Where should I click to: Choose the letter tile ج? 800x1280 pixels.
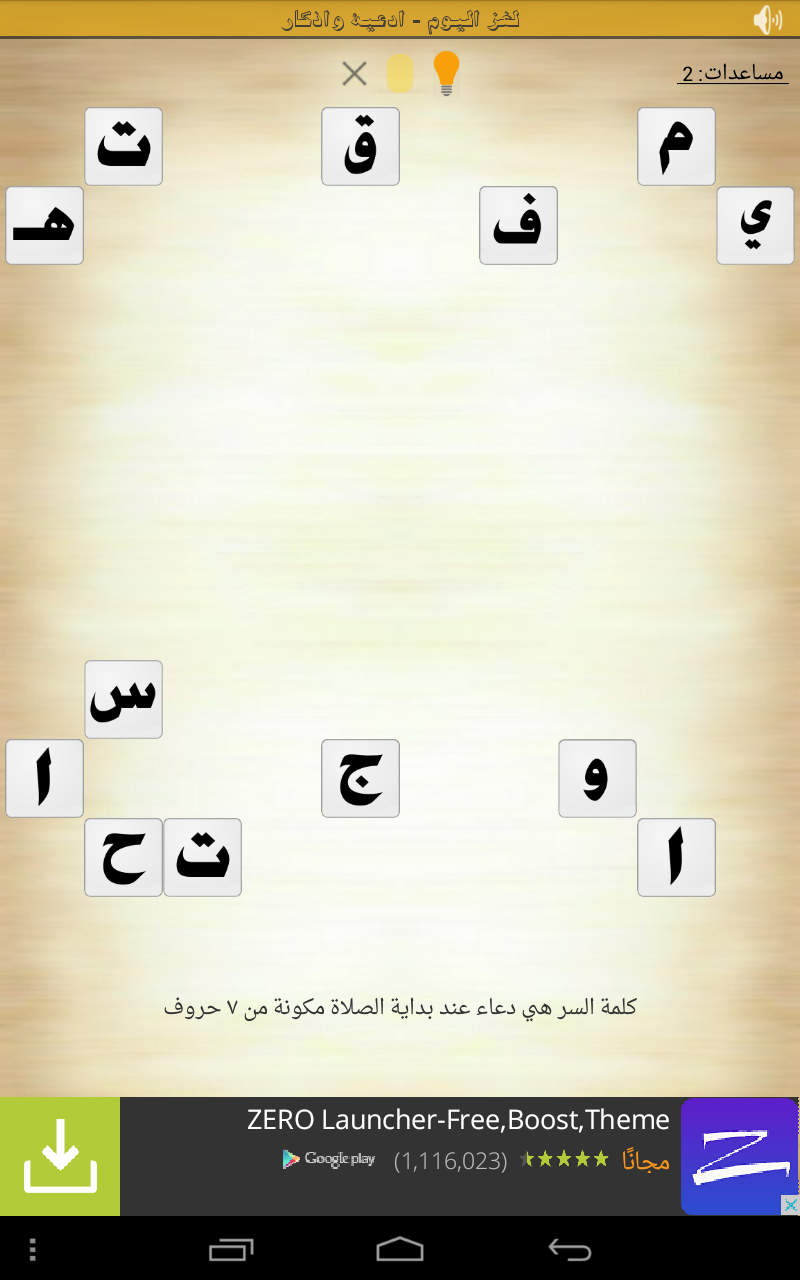360,779
